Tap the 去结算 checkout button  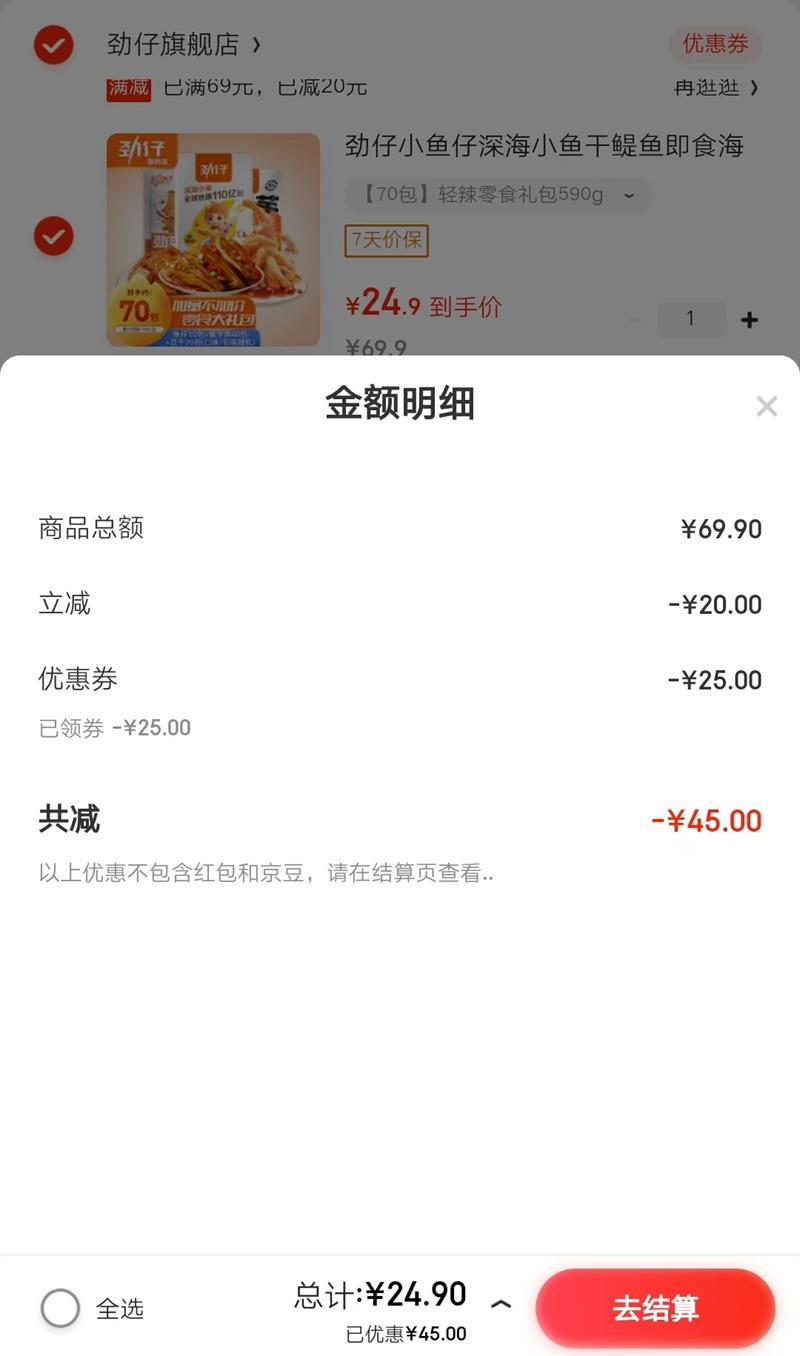pyautogui.click(x=655, y=1307)
